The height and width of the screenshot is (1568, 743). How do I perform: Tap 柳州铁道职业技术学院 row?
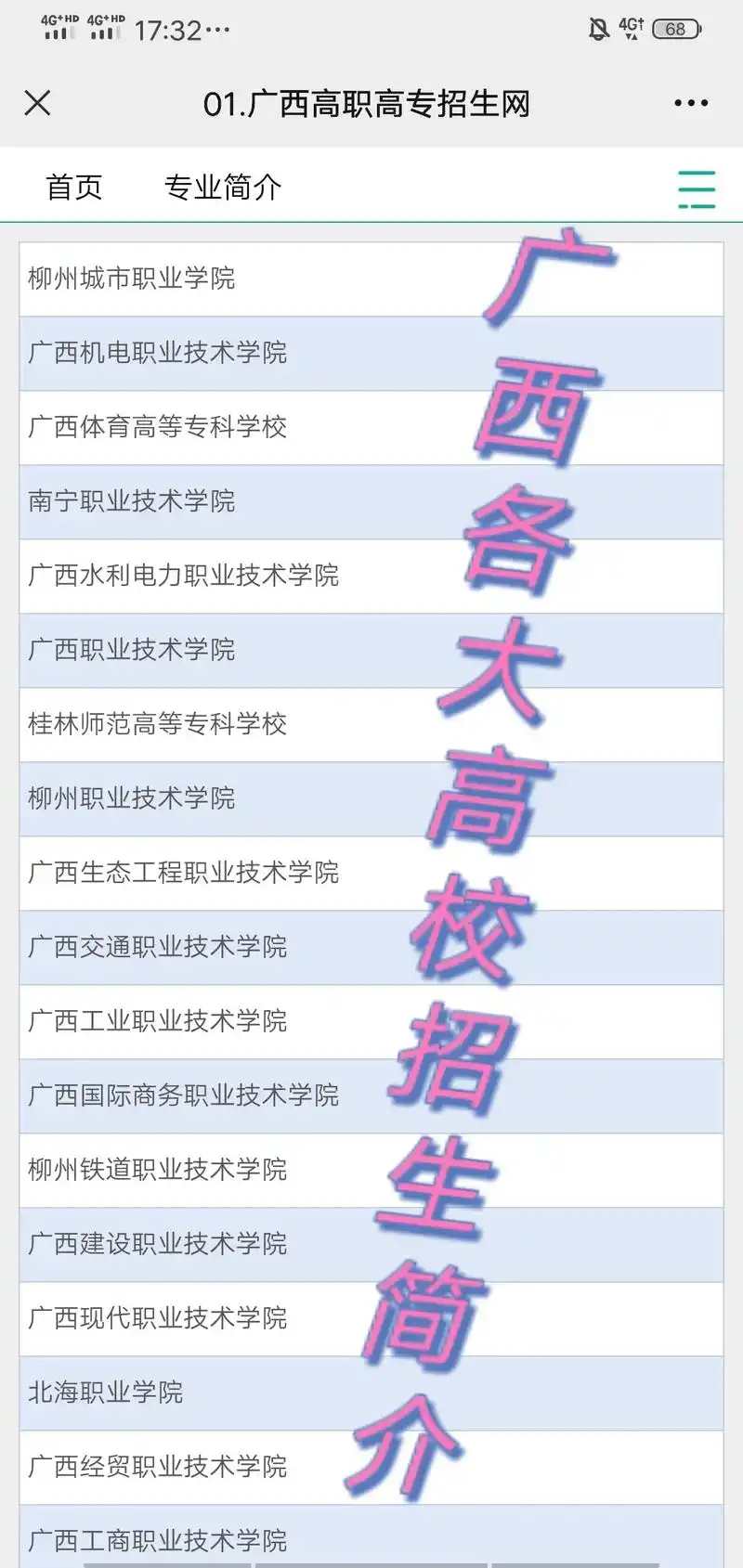pos(158,1171)
